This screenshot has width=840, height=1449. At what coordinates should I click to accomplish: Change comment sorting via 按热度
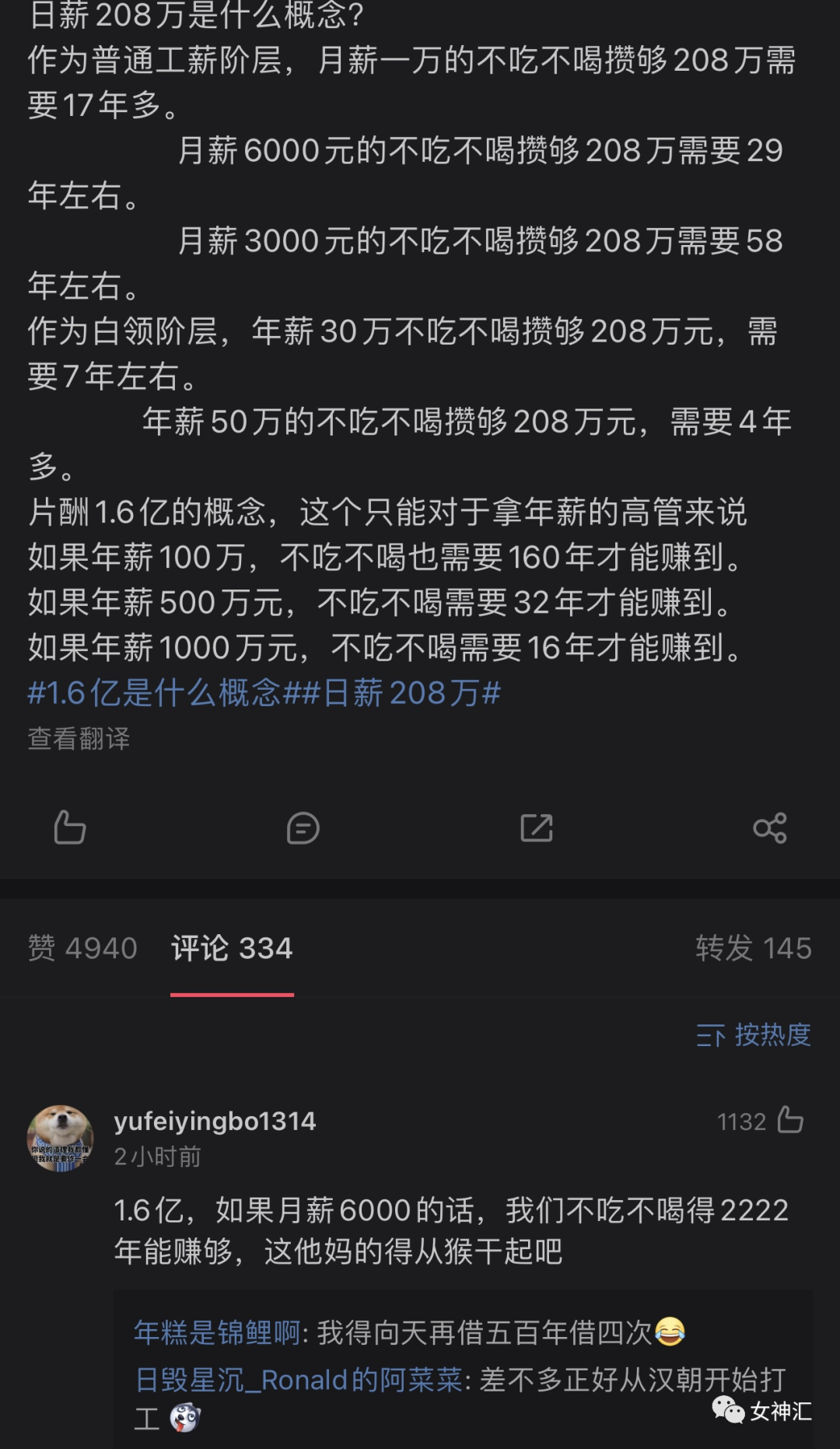(754, 1035)
